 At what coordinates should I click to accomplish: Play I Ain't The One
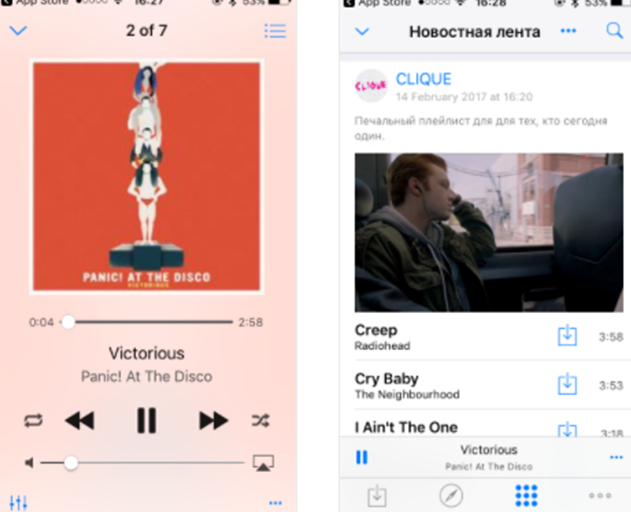[x=405, y=427]
